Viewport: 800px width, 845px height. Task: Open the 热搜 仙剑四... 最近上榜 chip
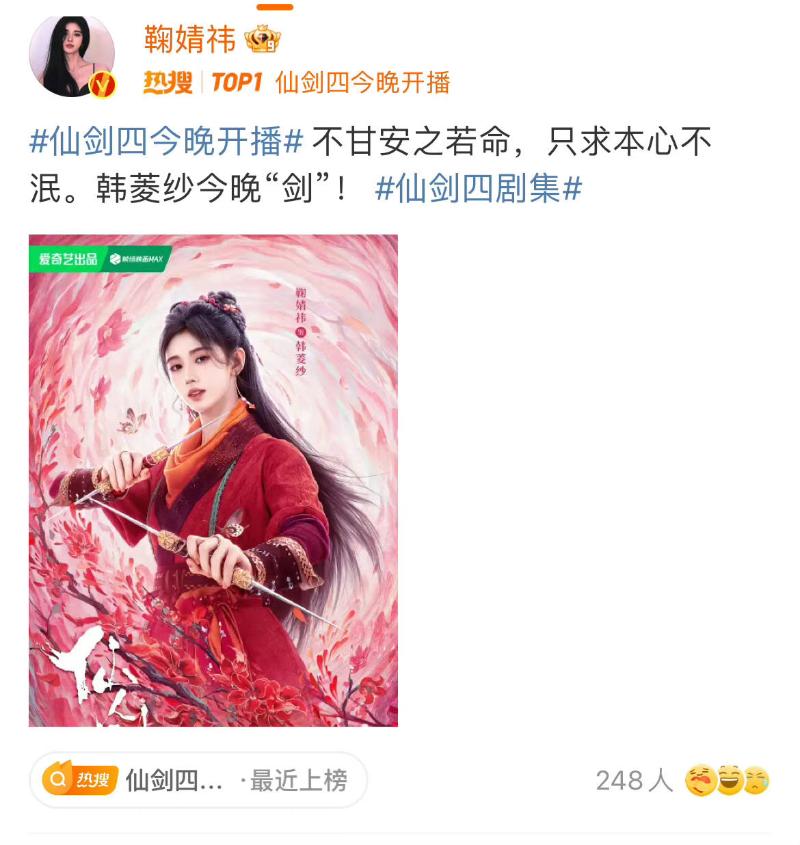[x=198, y=780]
